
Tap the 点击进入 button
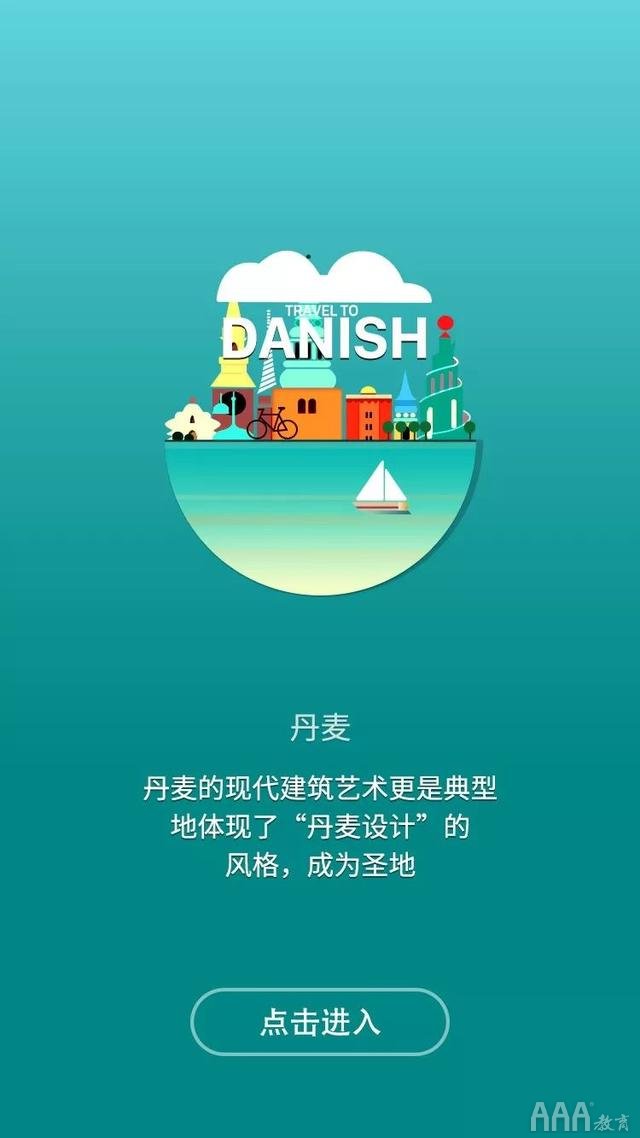click(x=320, y=1022)
